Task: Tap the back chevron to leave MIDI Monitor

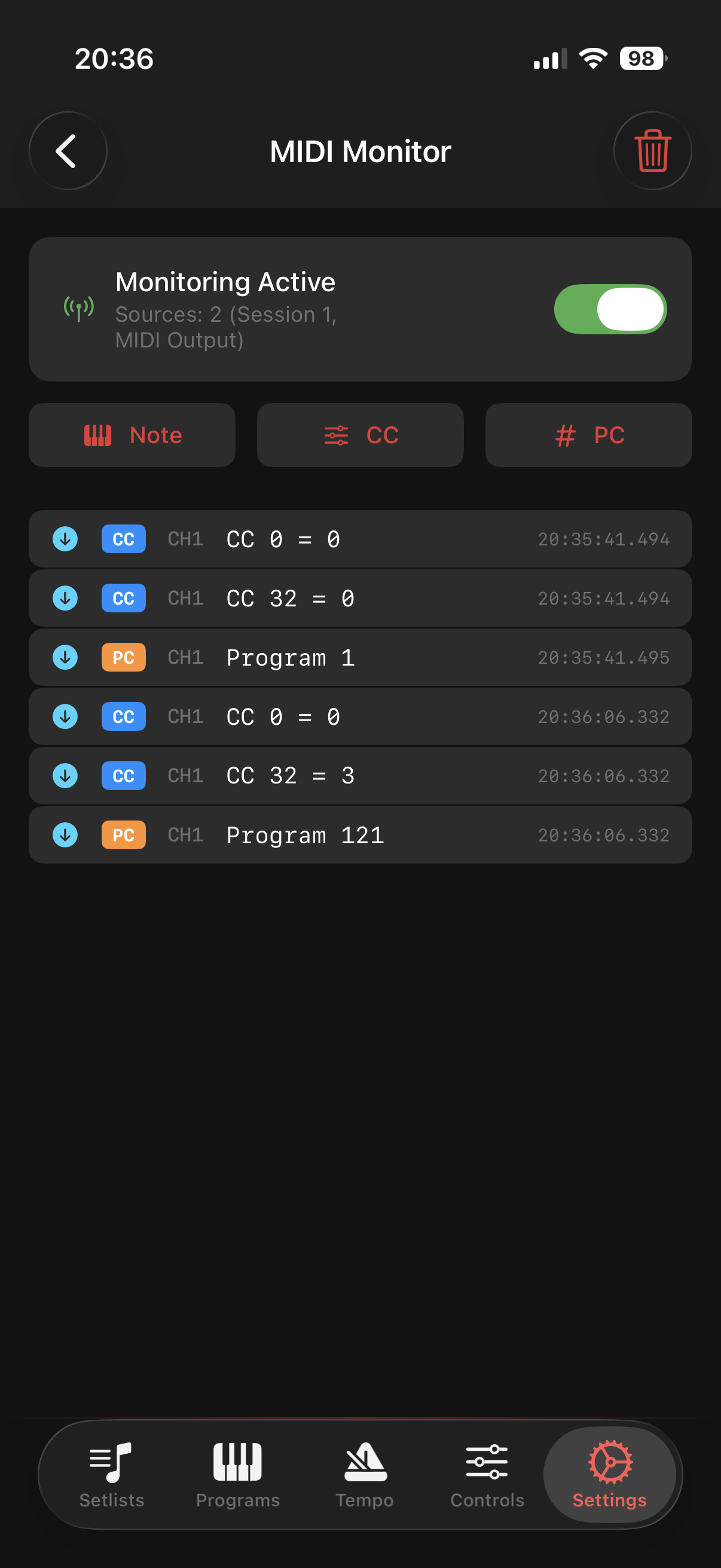Action: coord(67,151)
